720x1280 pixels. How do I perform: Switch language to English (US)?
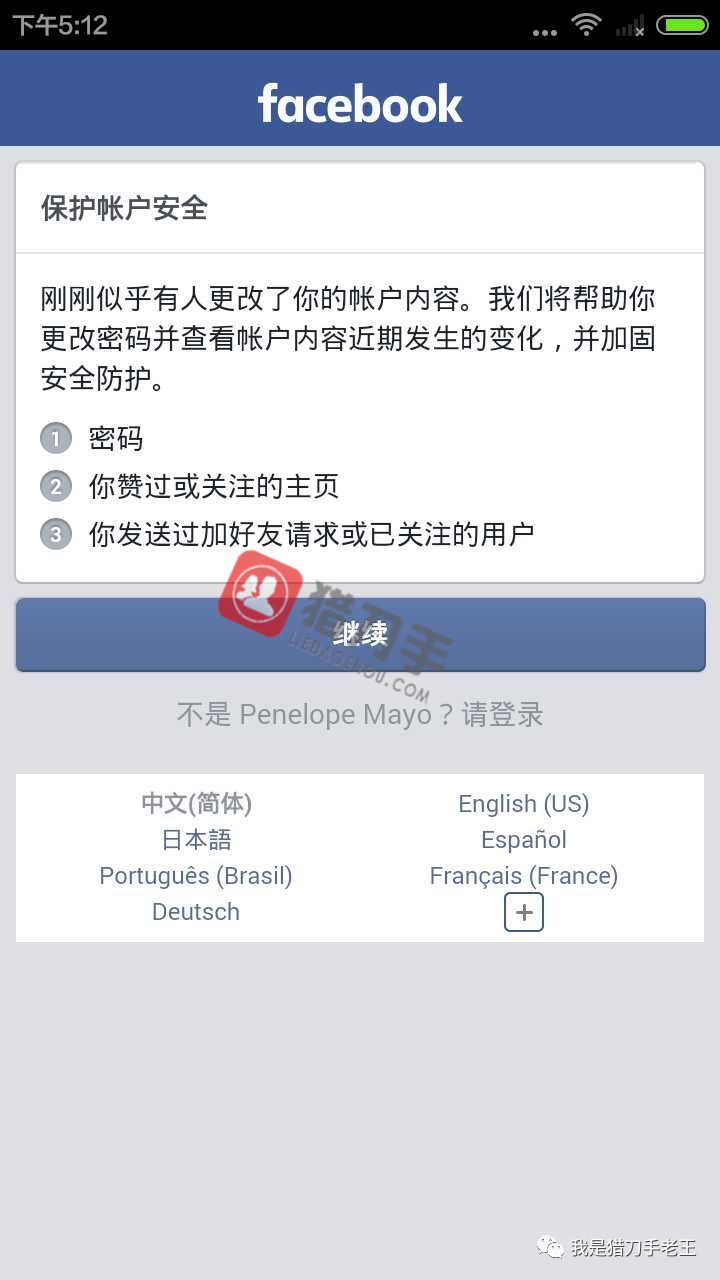tap(523, 803)
